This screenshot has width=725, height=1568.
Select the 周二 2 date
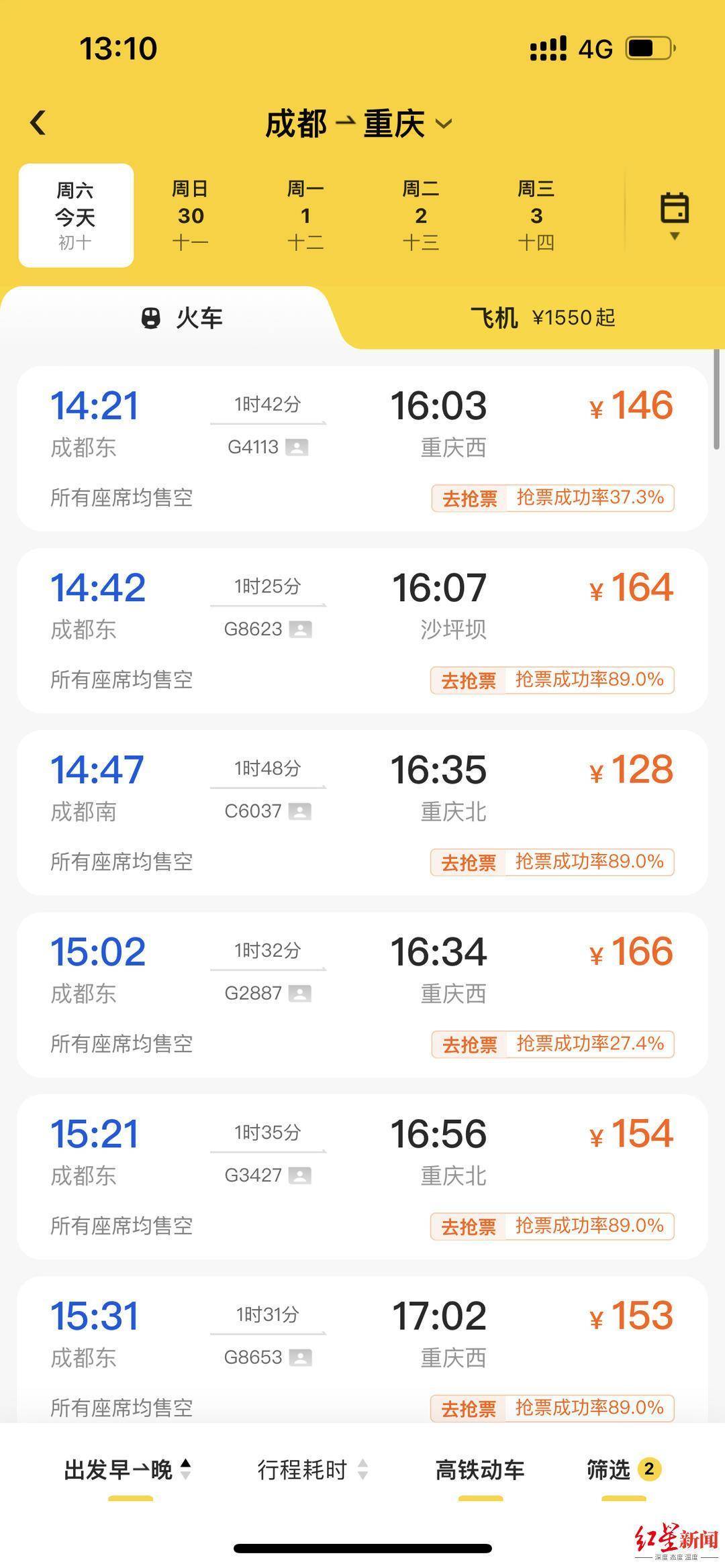pos(421,215)
